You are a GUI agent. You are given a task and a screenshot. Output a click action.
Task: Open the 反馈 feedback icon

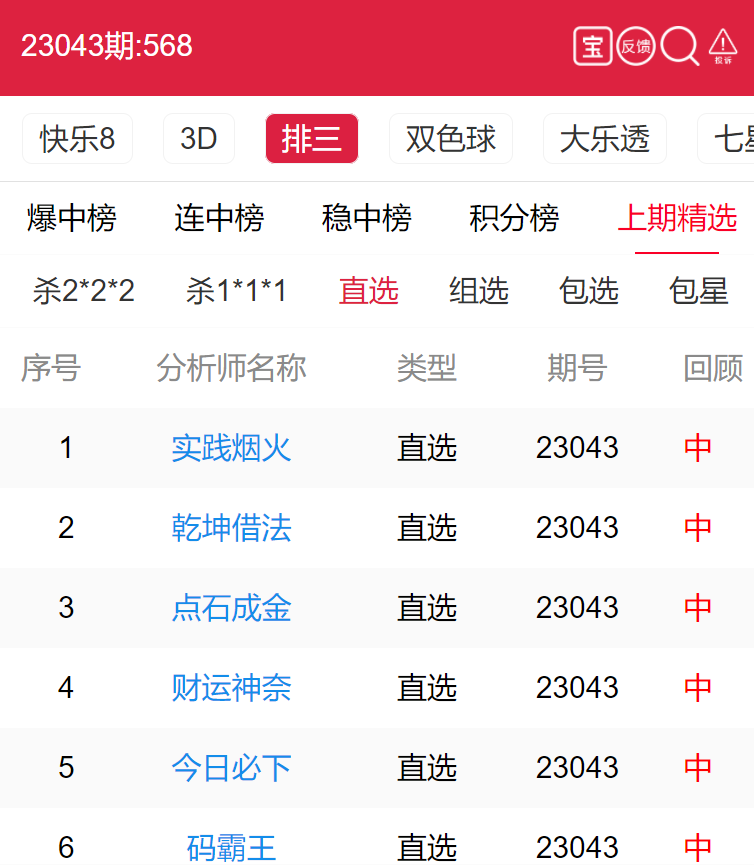(x=636, y=46)
